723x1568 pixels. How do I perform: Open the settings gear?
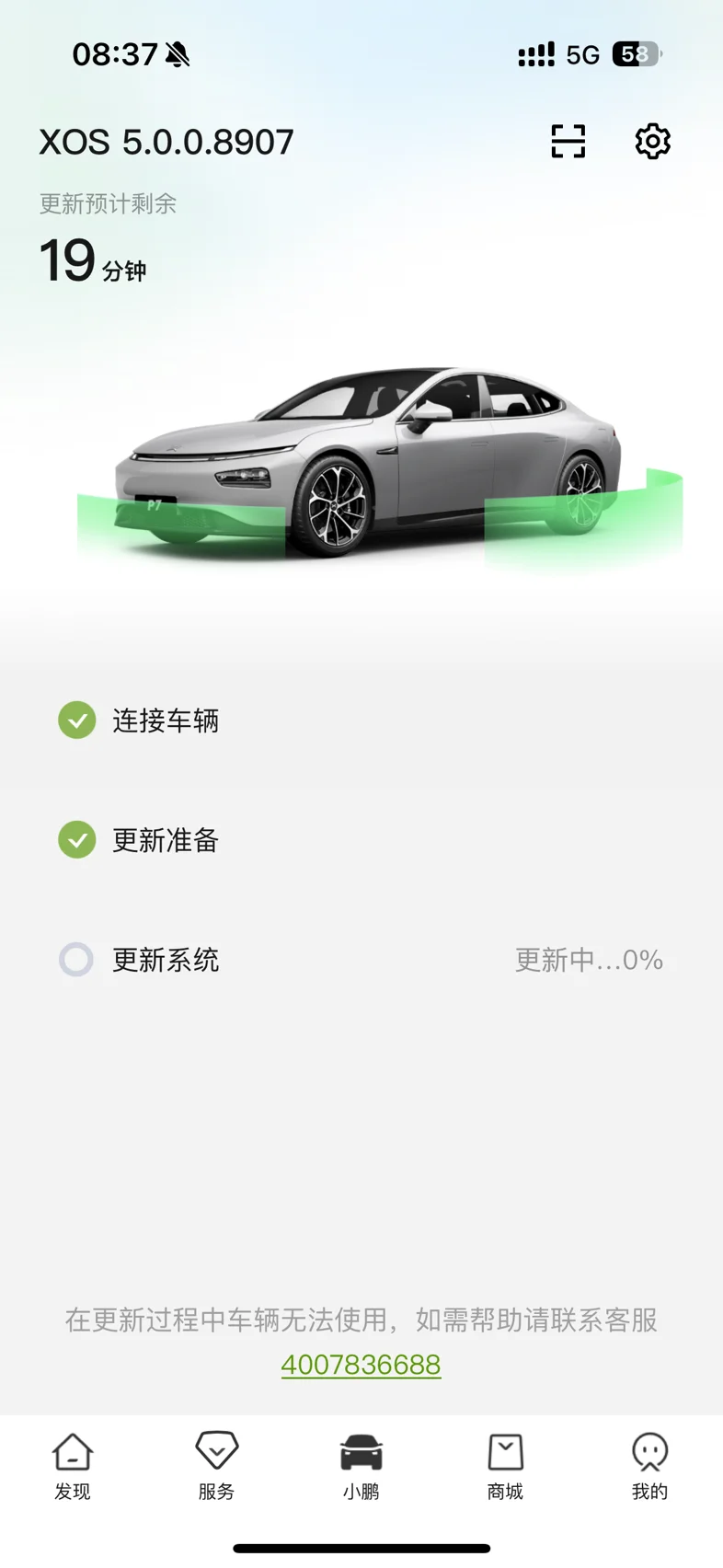point(652,141)
